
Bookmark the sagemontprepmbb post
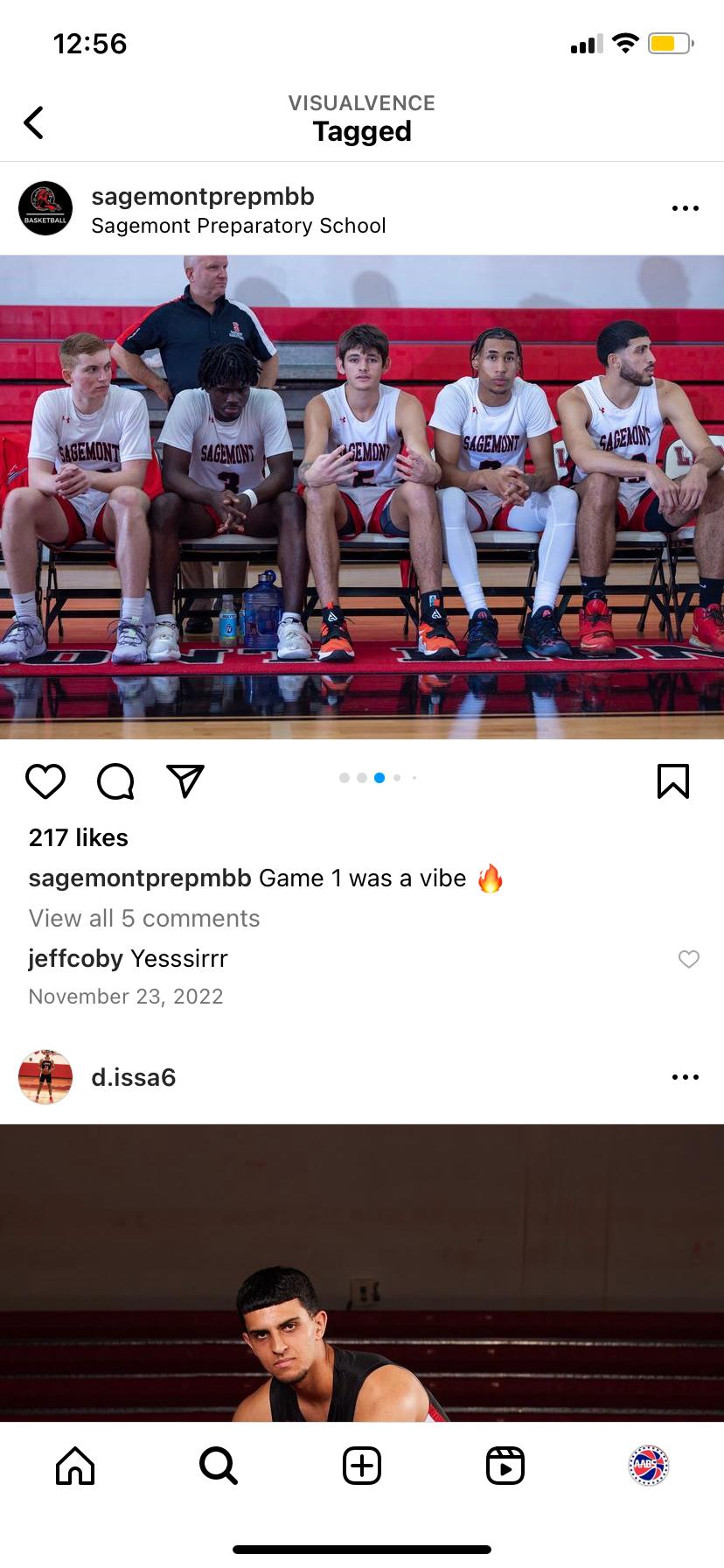pos(672,780)
